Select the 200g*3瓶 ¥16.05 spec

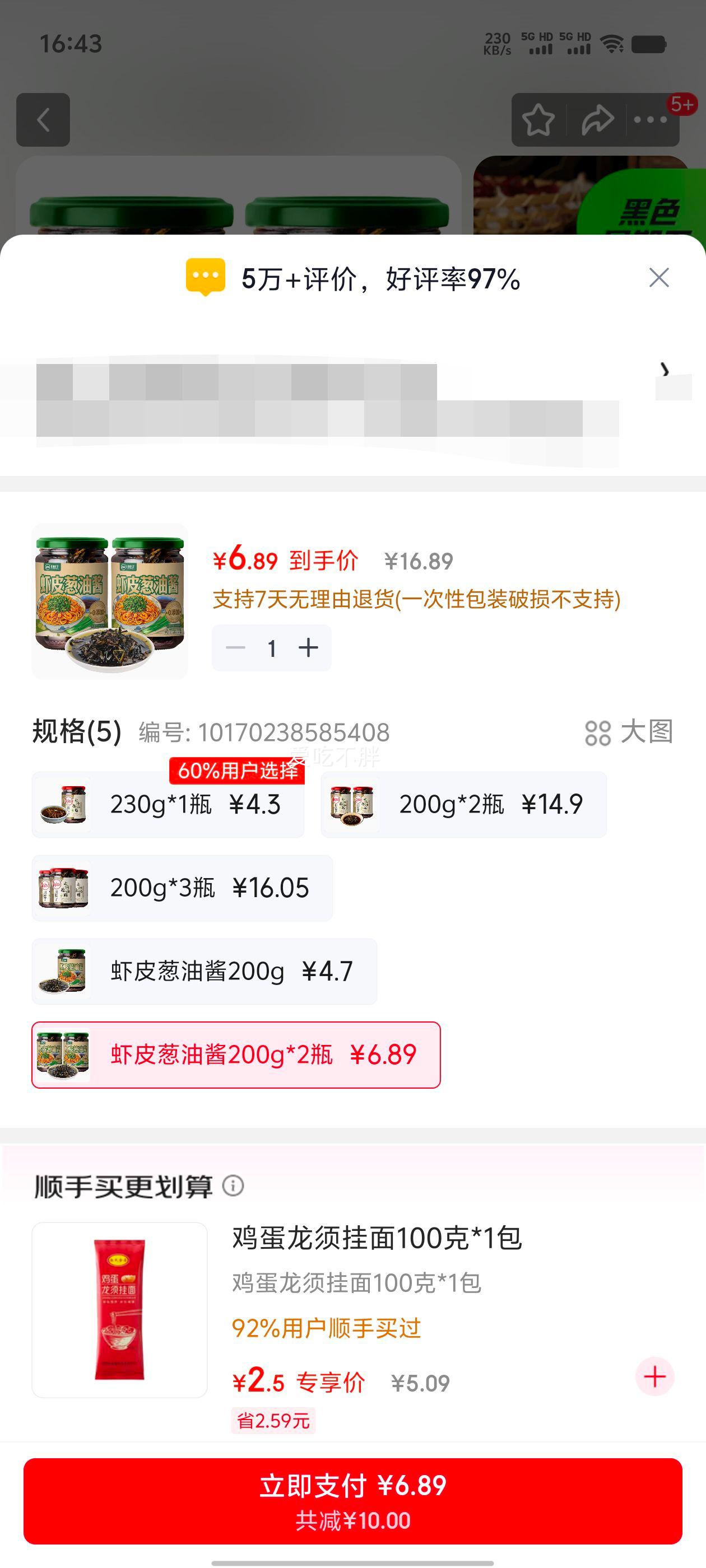pyautogui.click(x=182, y=888)
